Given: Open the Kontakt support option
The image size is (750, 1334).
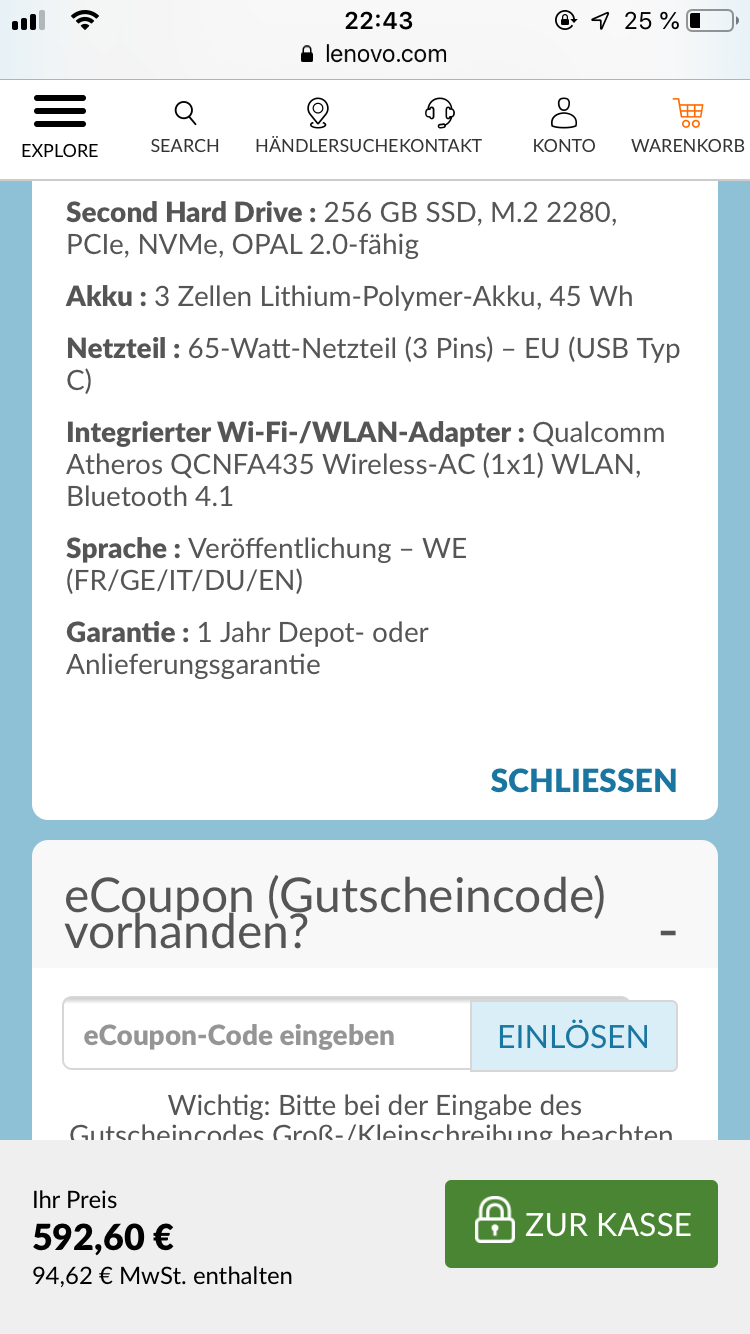Looking at the screenshot, I should point(440,127).
